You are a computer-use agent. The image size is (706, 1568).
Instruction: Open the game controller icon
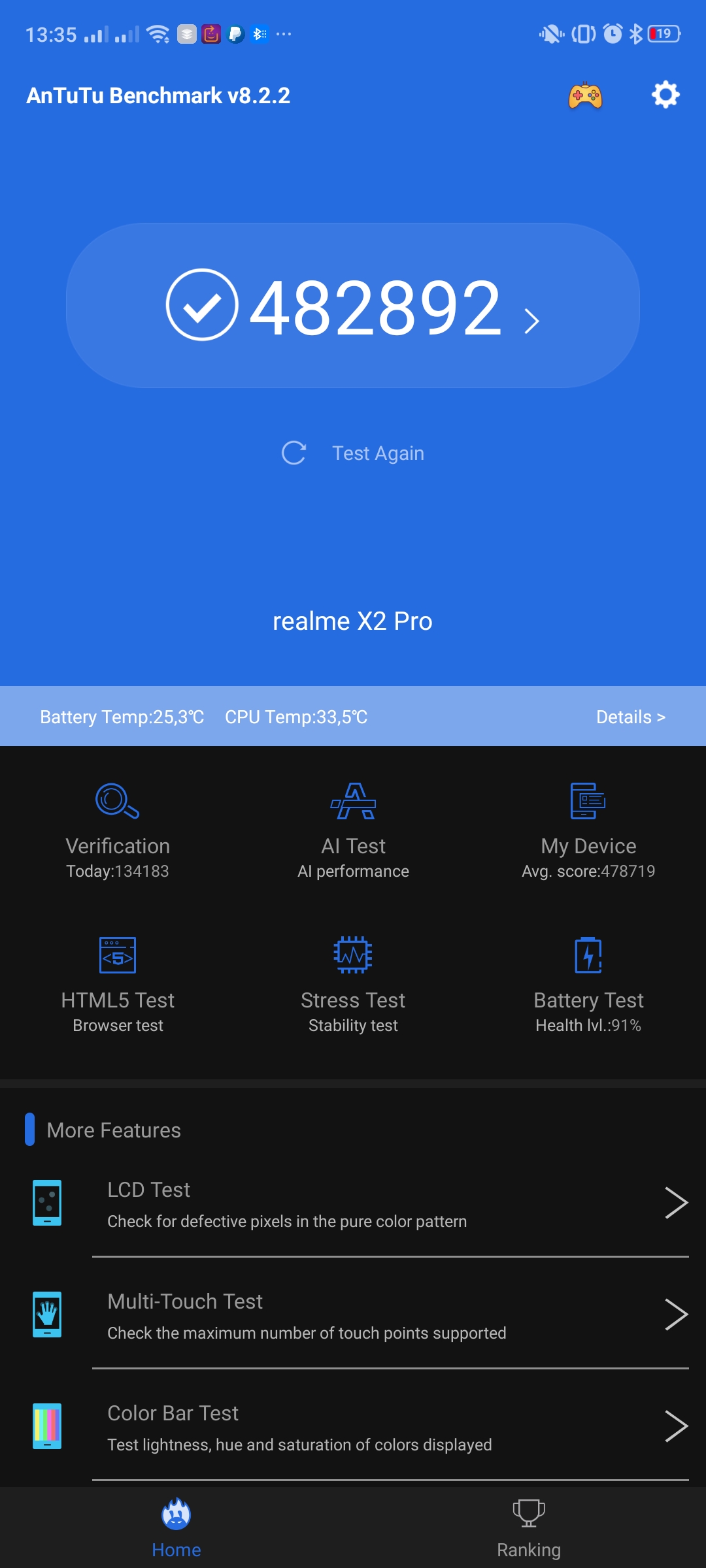pyautogui.click(x=585, y=96)
